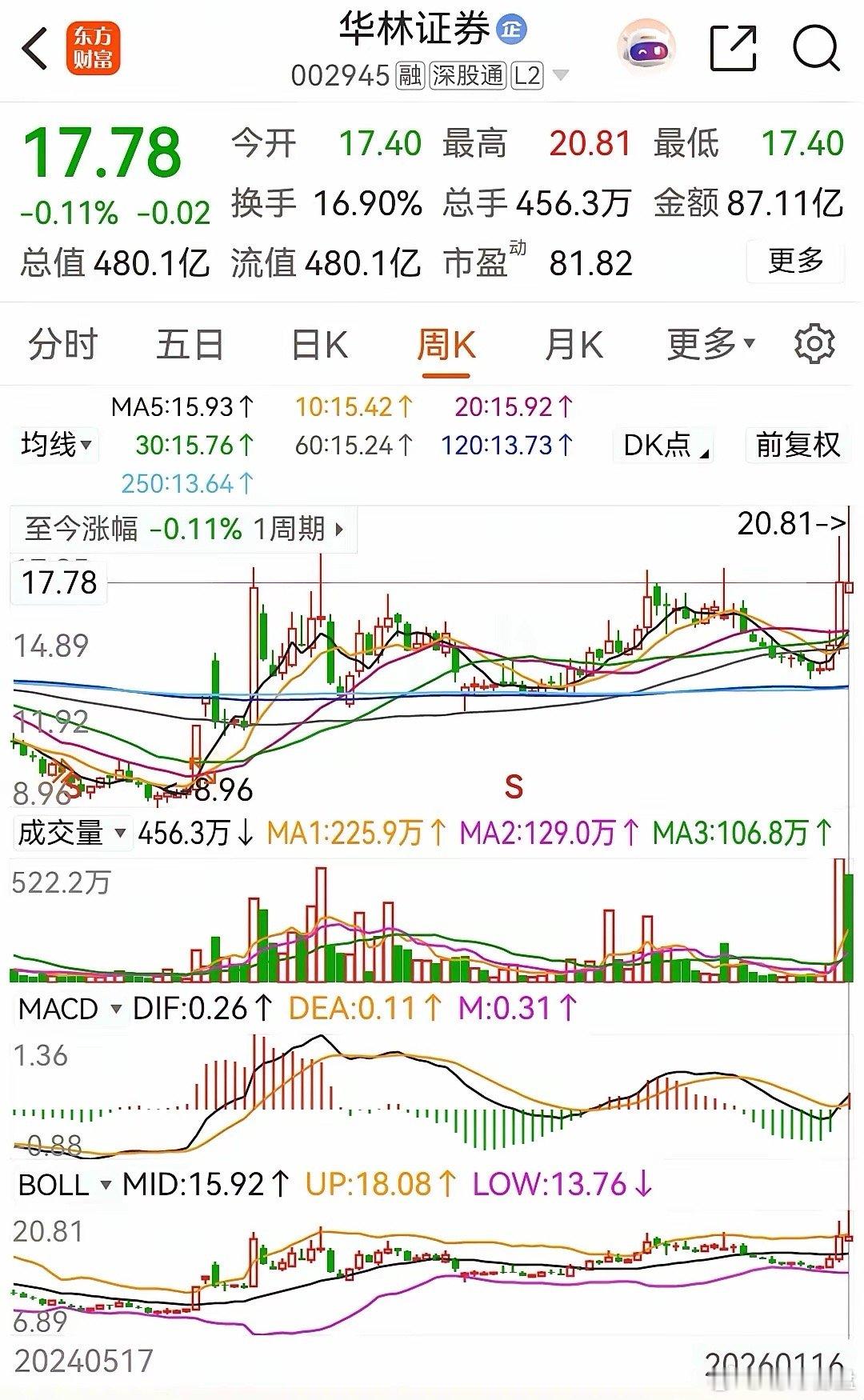Screen dimensions: 864x1400
Task: Share this stock page
Action: tap(733, 49)
